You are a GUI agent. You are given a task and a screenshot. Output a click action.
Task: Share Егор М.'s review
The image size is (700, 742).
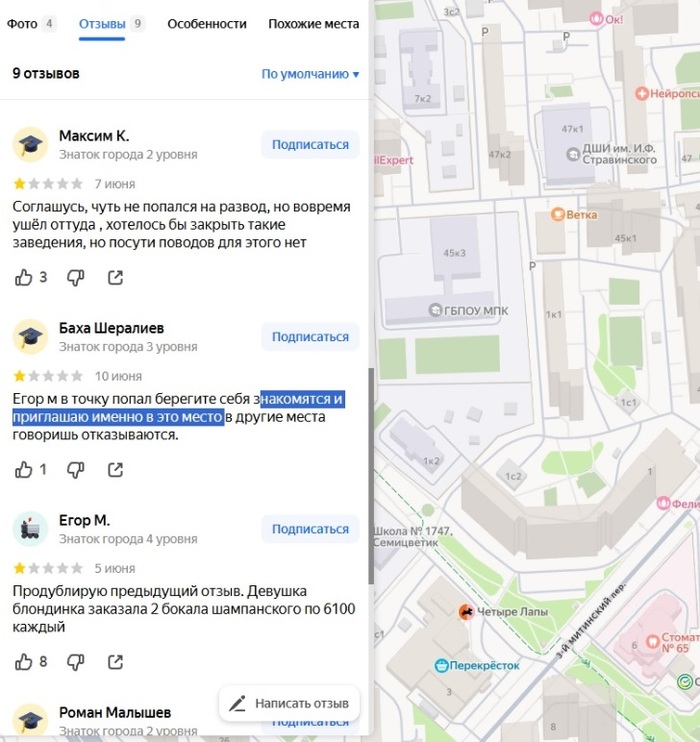pos(115,661)
